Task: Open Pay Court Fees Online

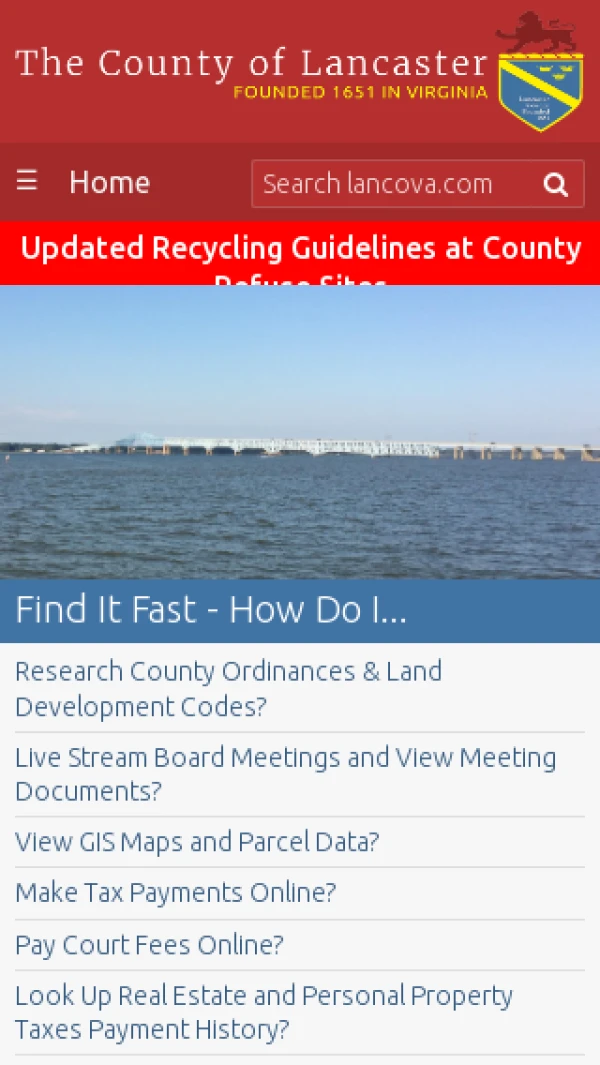Action: [149, 944]
